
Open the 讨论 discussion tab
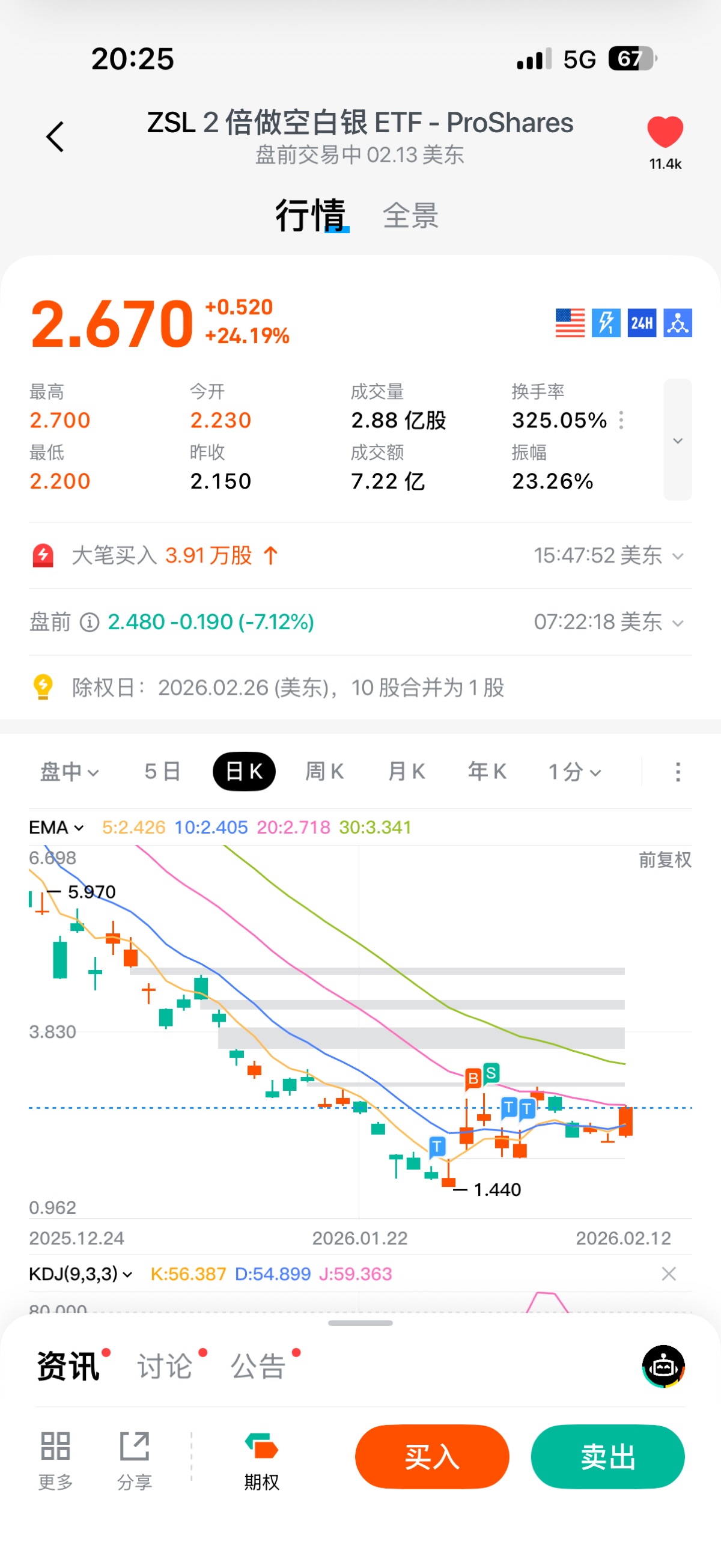click(x=165, y=1366)
